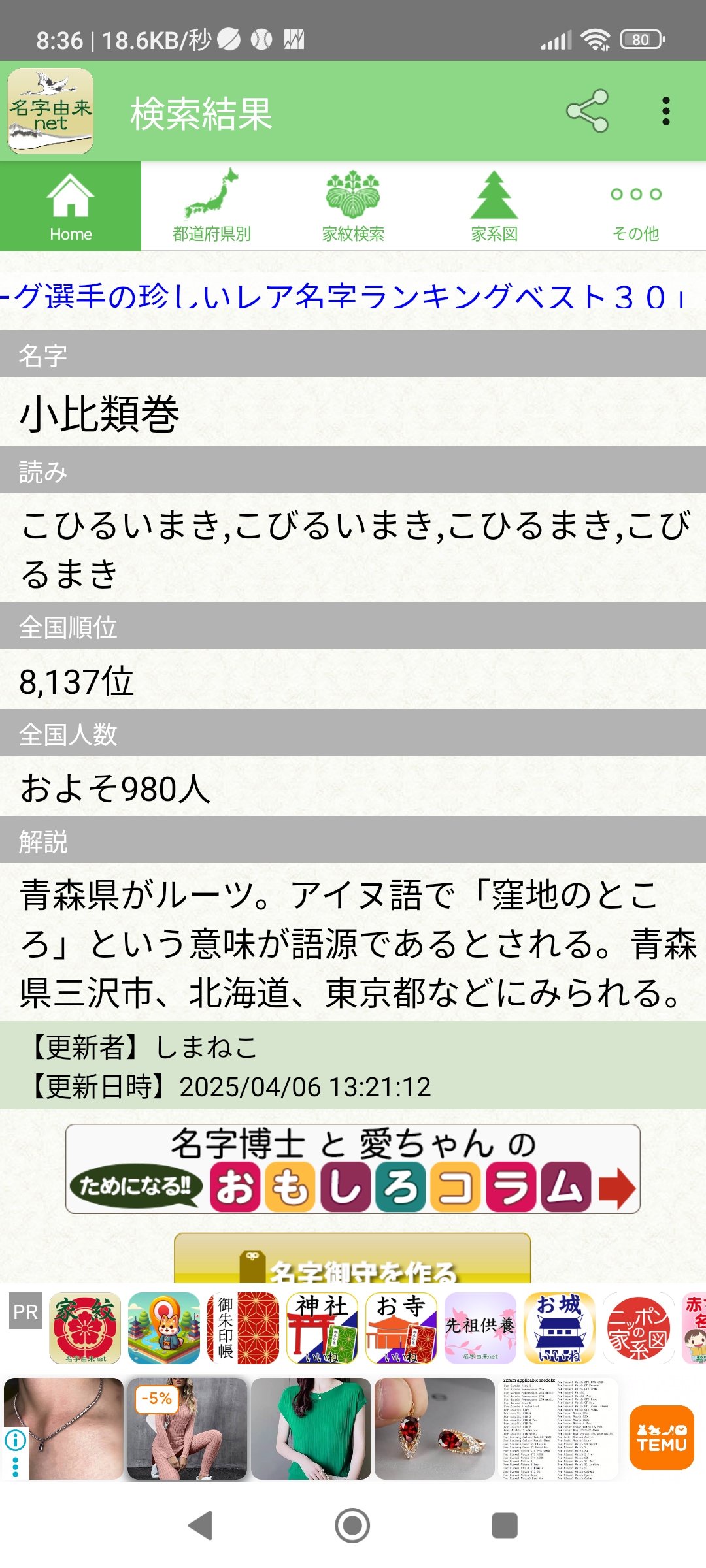Open the overflow menu
Viewport: 706px width, 1568px height.
point(665,111)
